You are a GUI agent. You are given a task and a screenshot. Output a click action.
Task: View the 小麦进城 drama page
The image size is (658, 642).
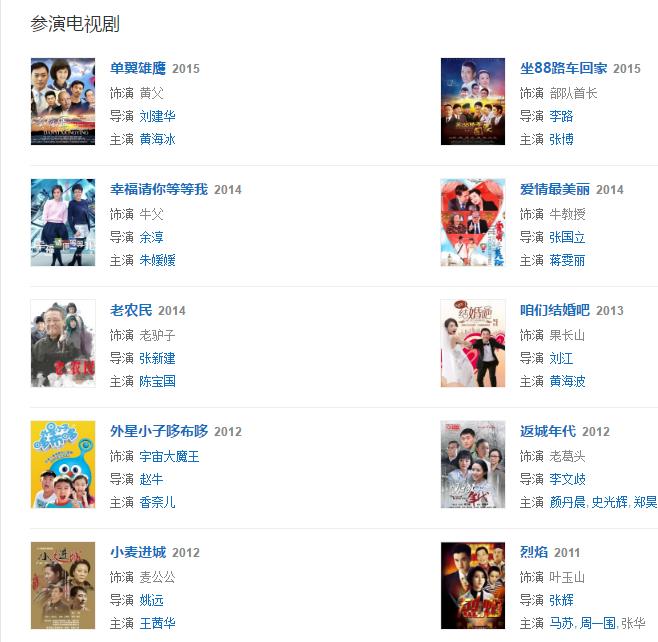tap(139, 553)
